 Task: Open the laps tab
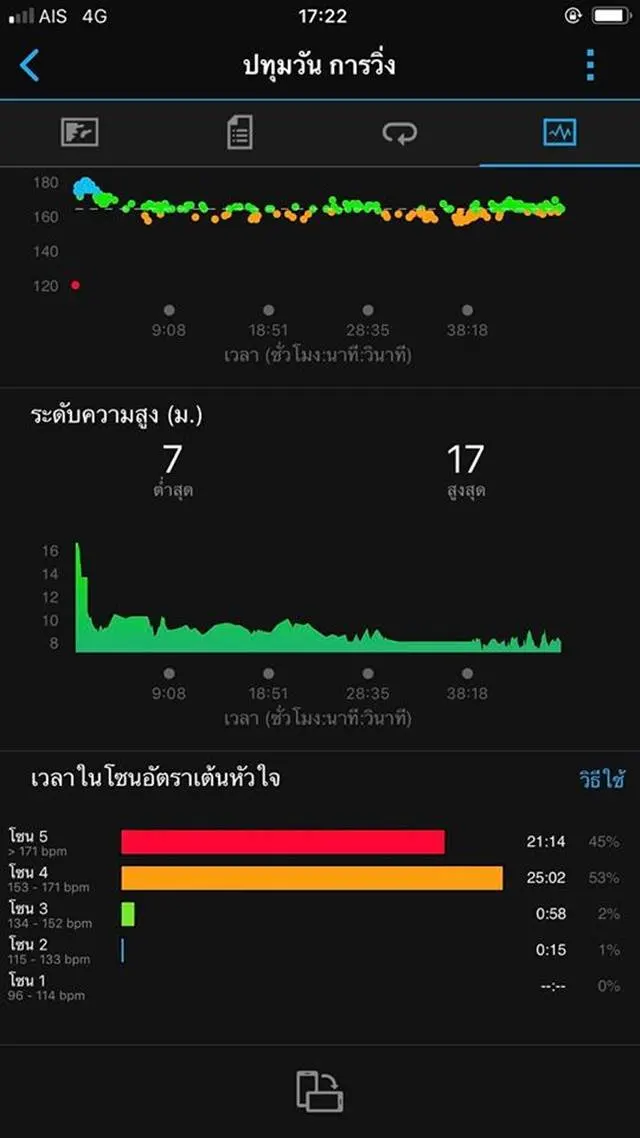coord(400,132)
